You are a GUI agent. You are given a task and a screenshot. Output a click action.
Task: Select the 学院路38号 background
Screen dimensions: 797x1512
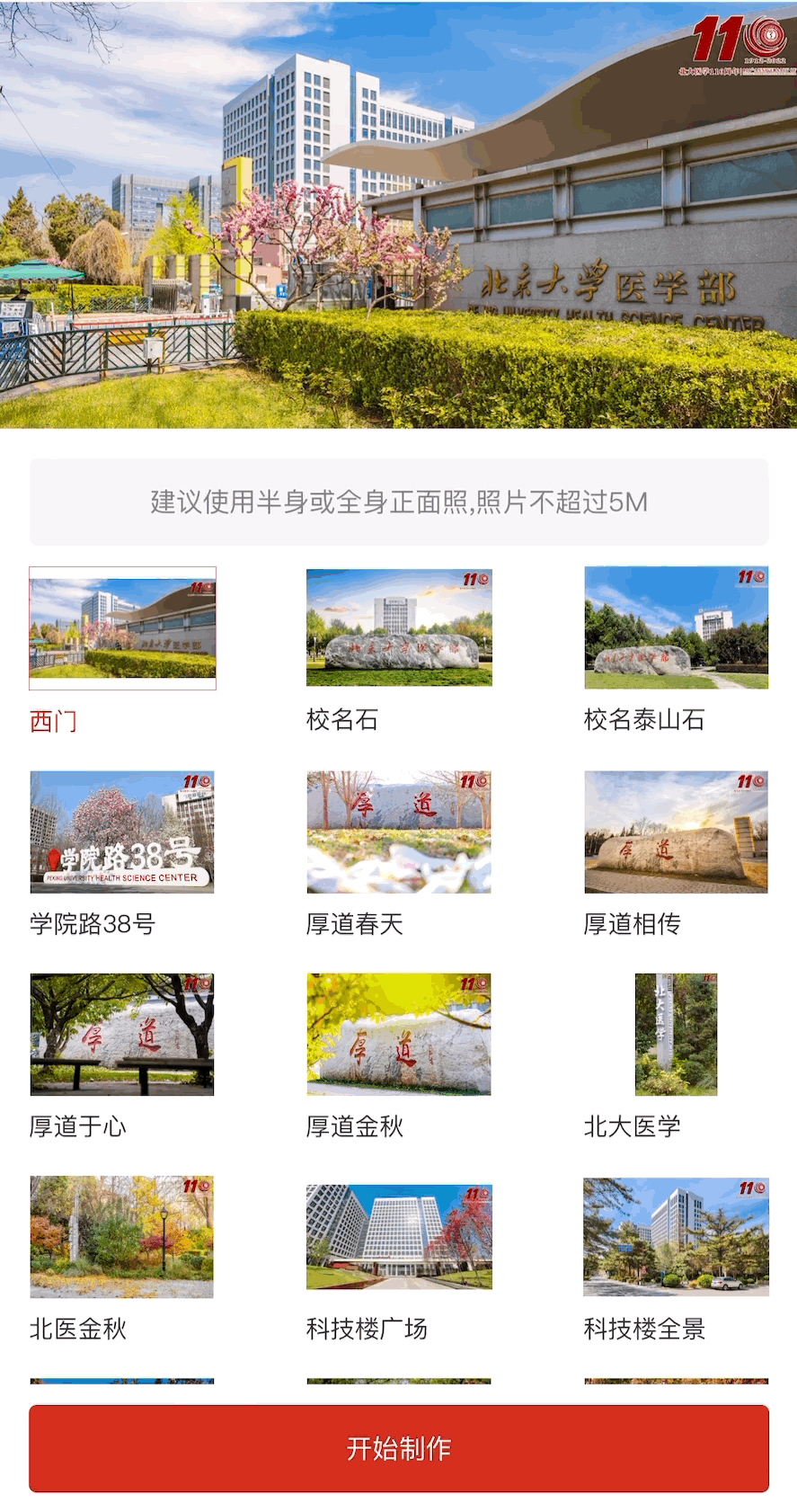(x=122, y=832)
